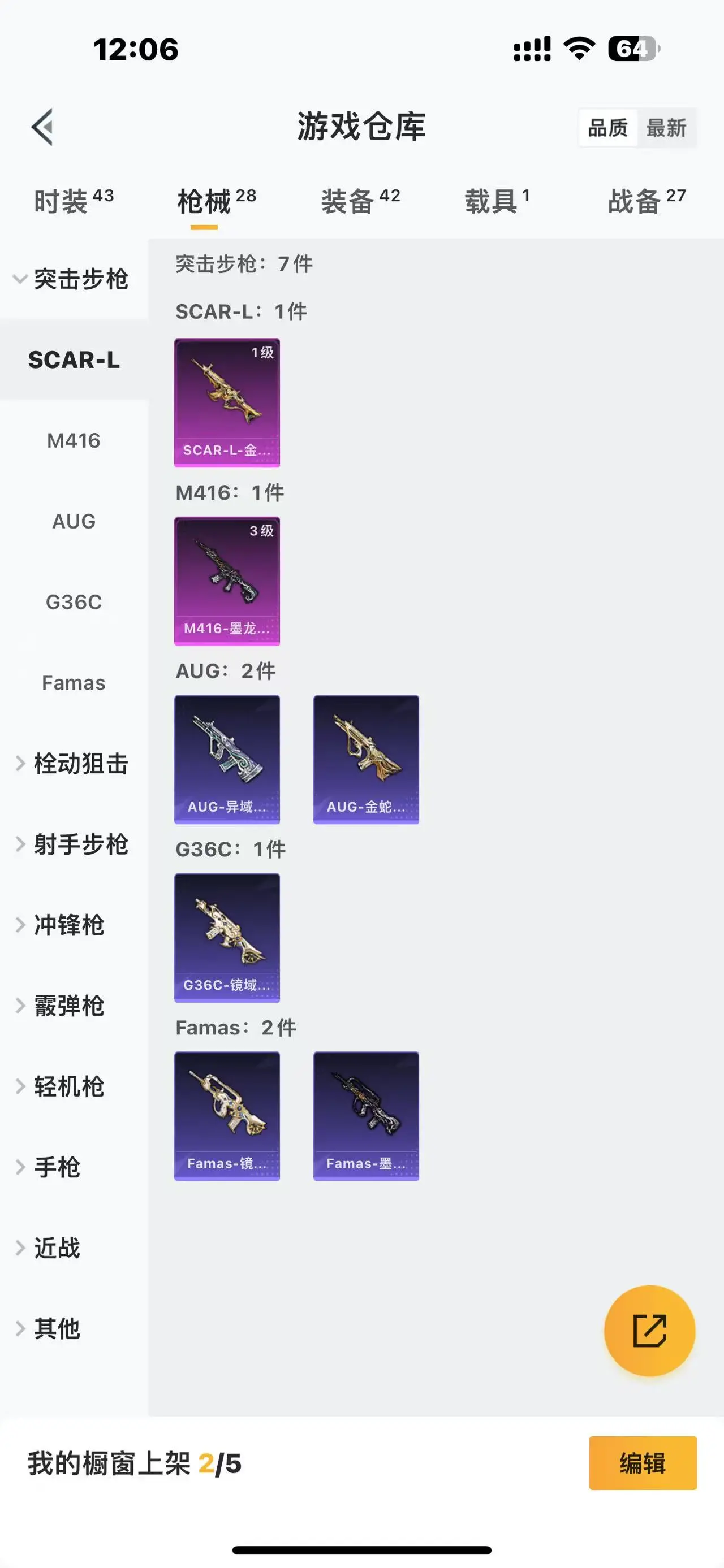Screen dimensions: 724x1568
Task: Select Famas in the sidebar
Action: point(74,683)
